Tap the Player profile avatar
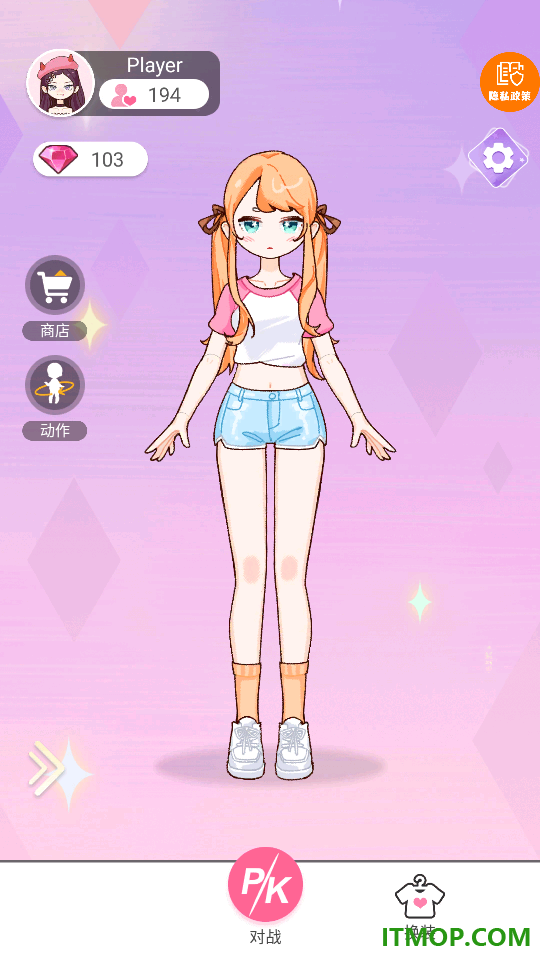The width and height of the screenshot is (540, 960). [60, 83]
